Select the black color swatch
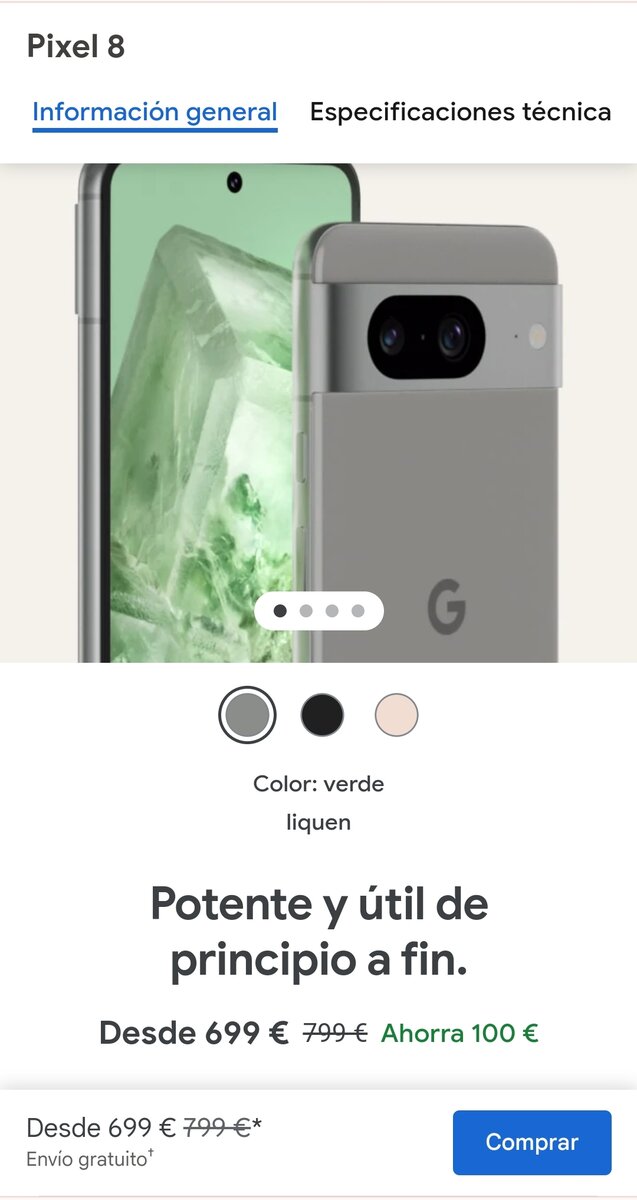Viewport: 637px width, 1200px height. [x=322, y=715]
